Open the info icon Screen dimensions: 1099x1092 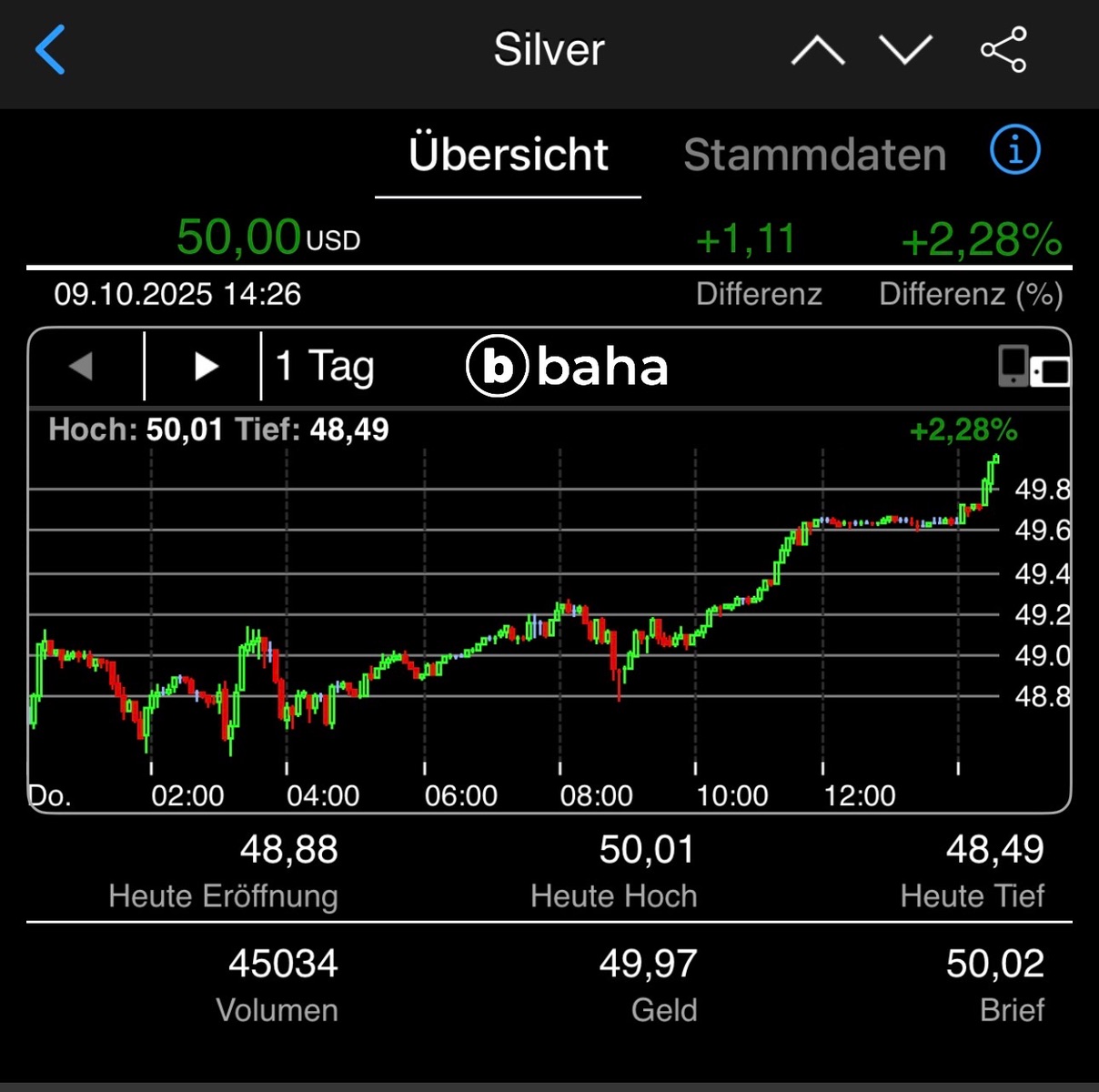1014,149
